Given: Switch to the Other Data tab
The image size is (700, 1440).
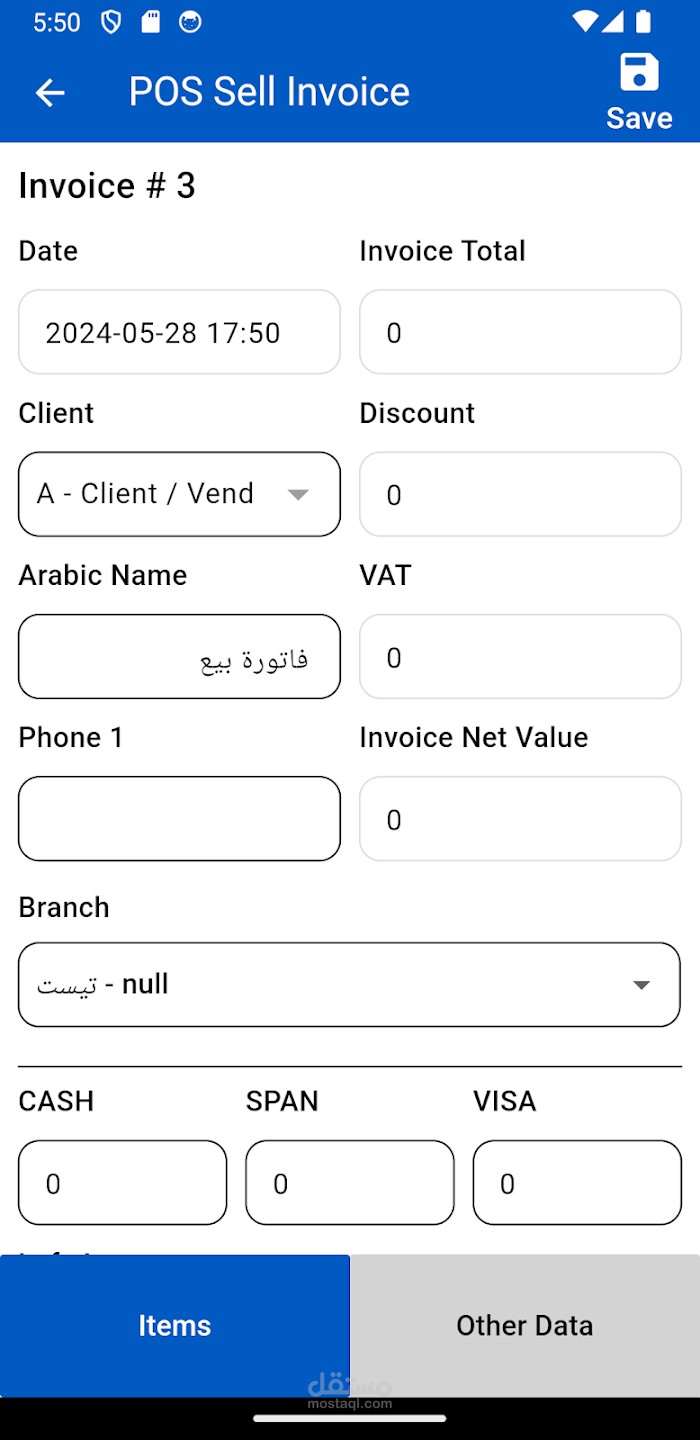Looking at the screenshot, I should (525, 1325).
